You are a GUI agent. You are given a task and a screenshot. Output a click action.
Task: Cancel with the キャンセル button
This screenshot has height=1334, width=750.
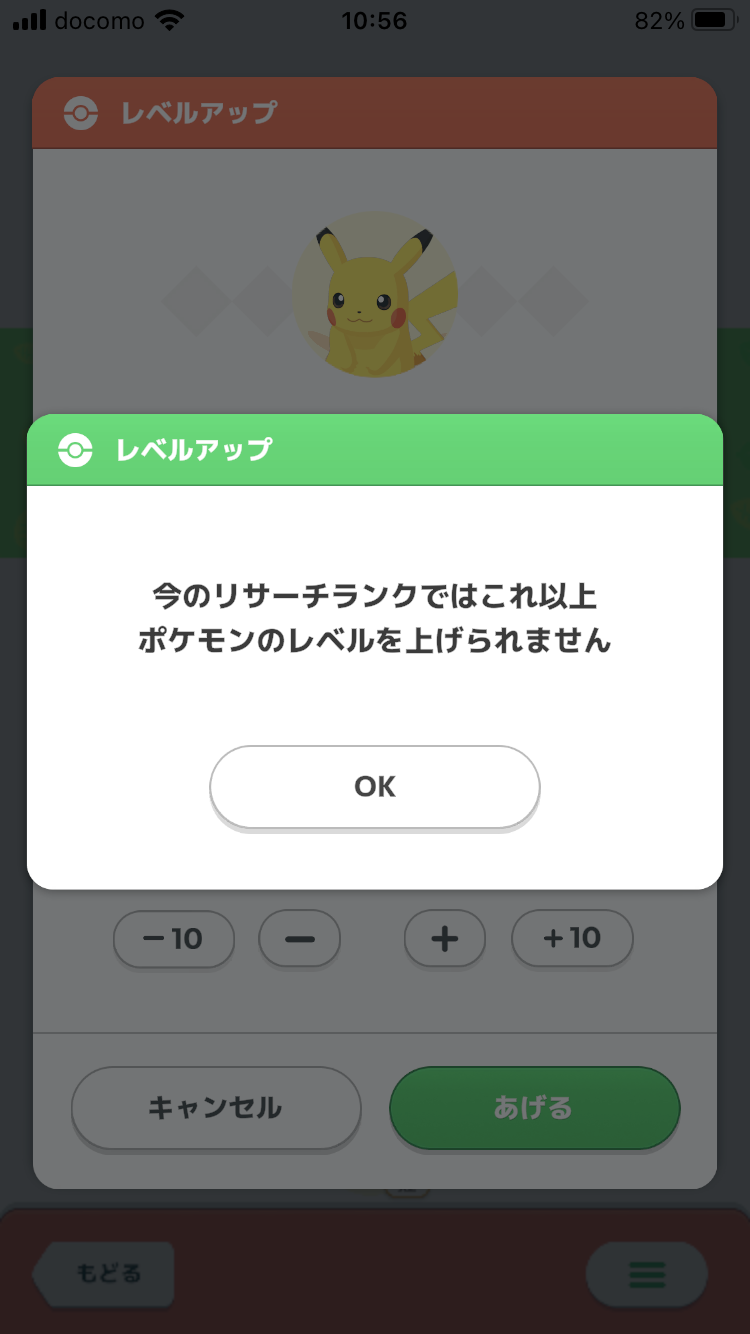click(x=215, y=1108)
